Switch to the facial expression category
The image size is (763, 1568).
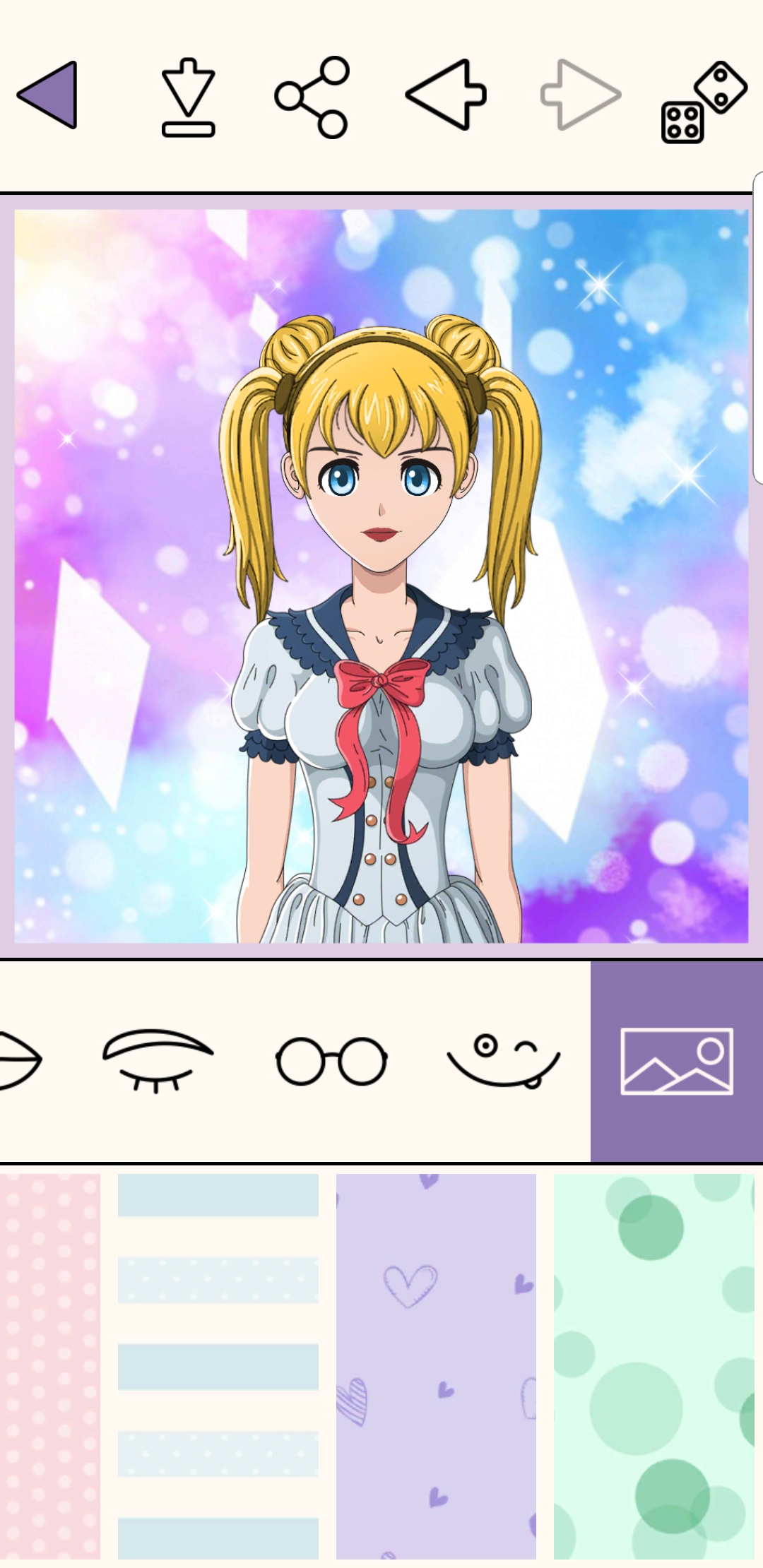pos(504,1061)
